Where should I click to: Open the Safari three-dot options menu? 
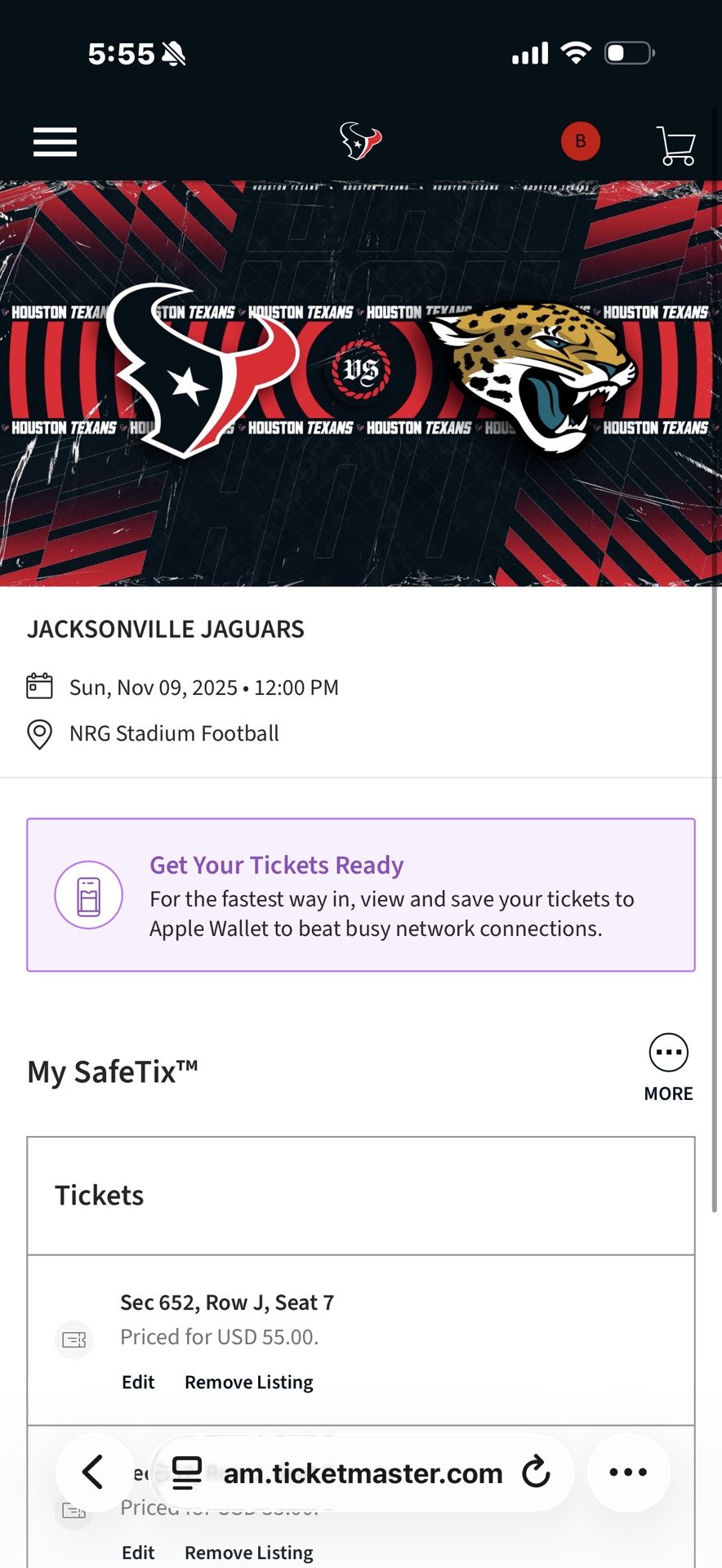pyautogui.click(x=628, y=1472)
